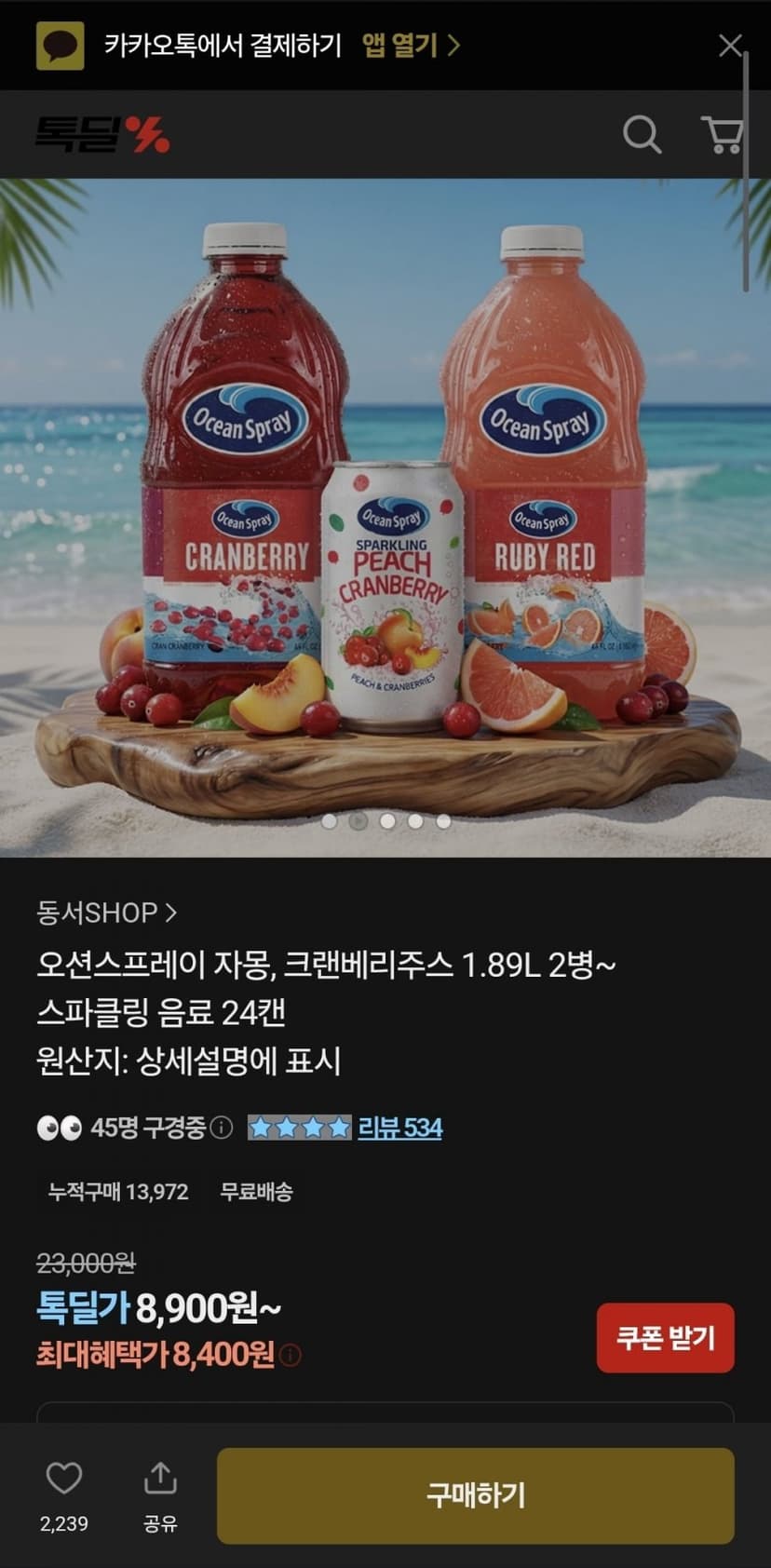Show info about 45명 구경중
The image size is (771, 1568).
222,1128
